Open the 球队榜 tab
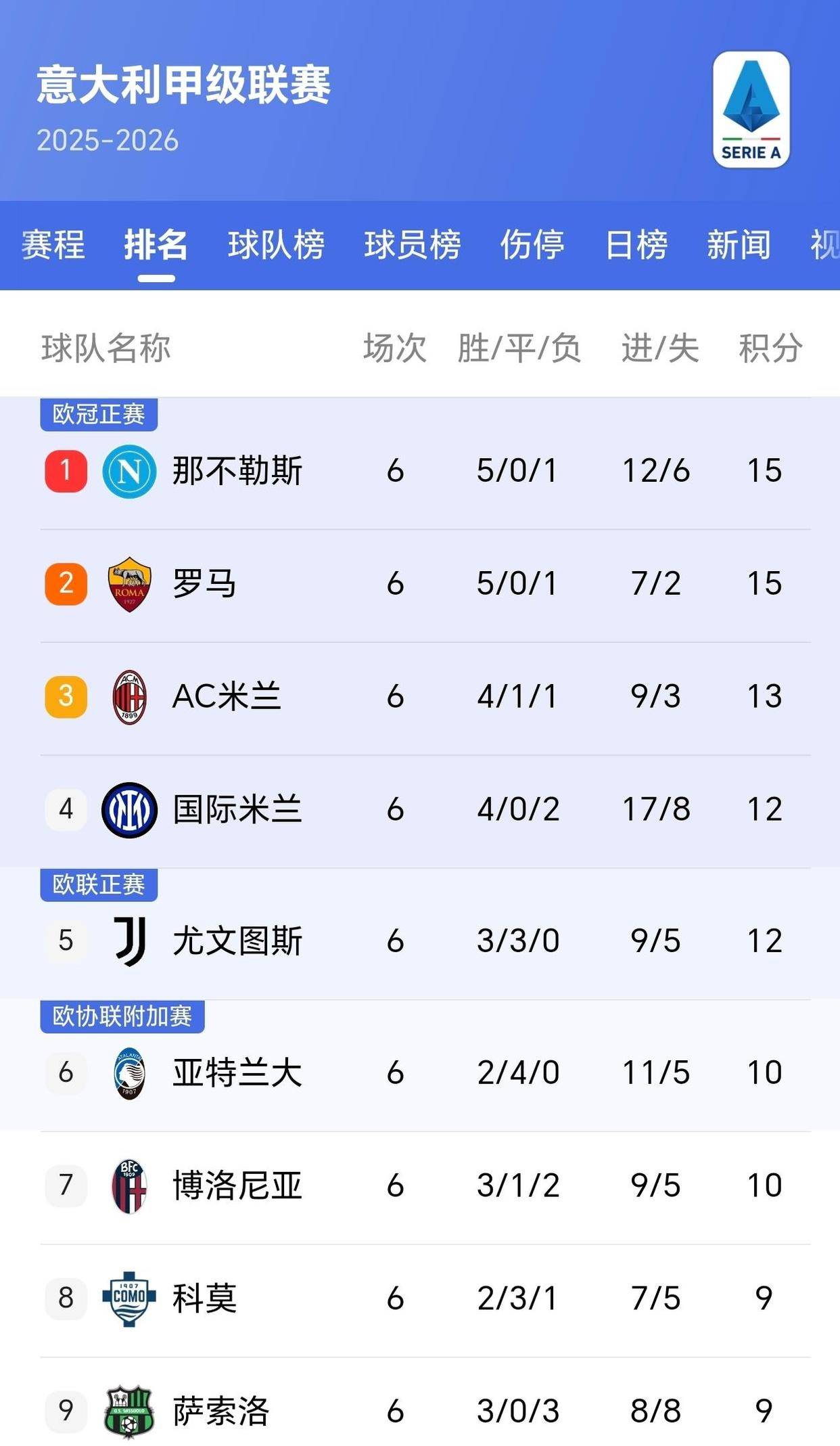Viewport: 840px width, 1446px height. pyautogui.click(x=276, y=244)
